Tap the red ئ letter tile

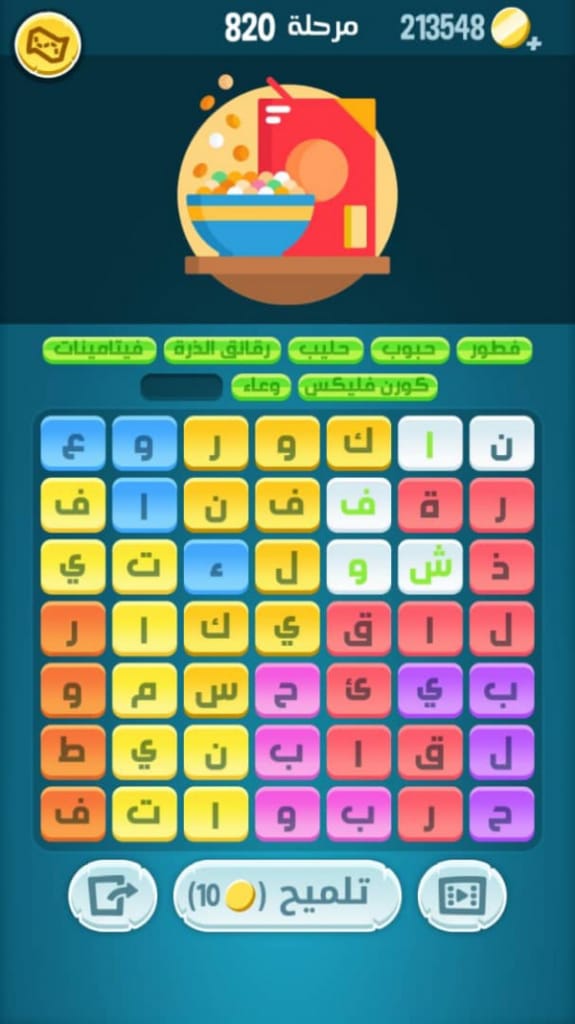(359, 690)
